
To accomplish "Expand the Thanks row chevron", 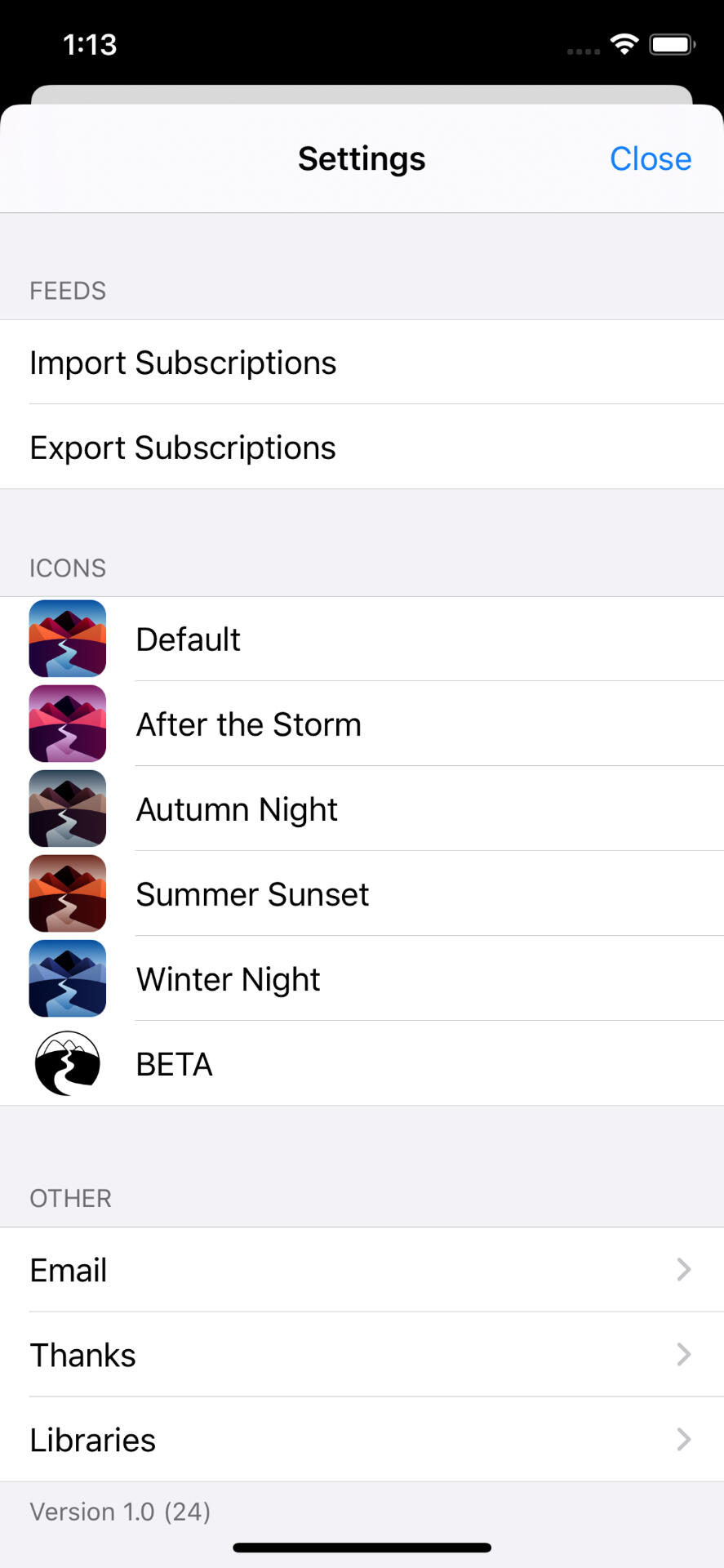I will click(x=684, y=1355).
